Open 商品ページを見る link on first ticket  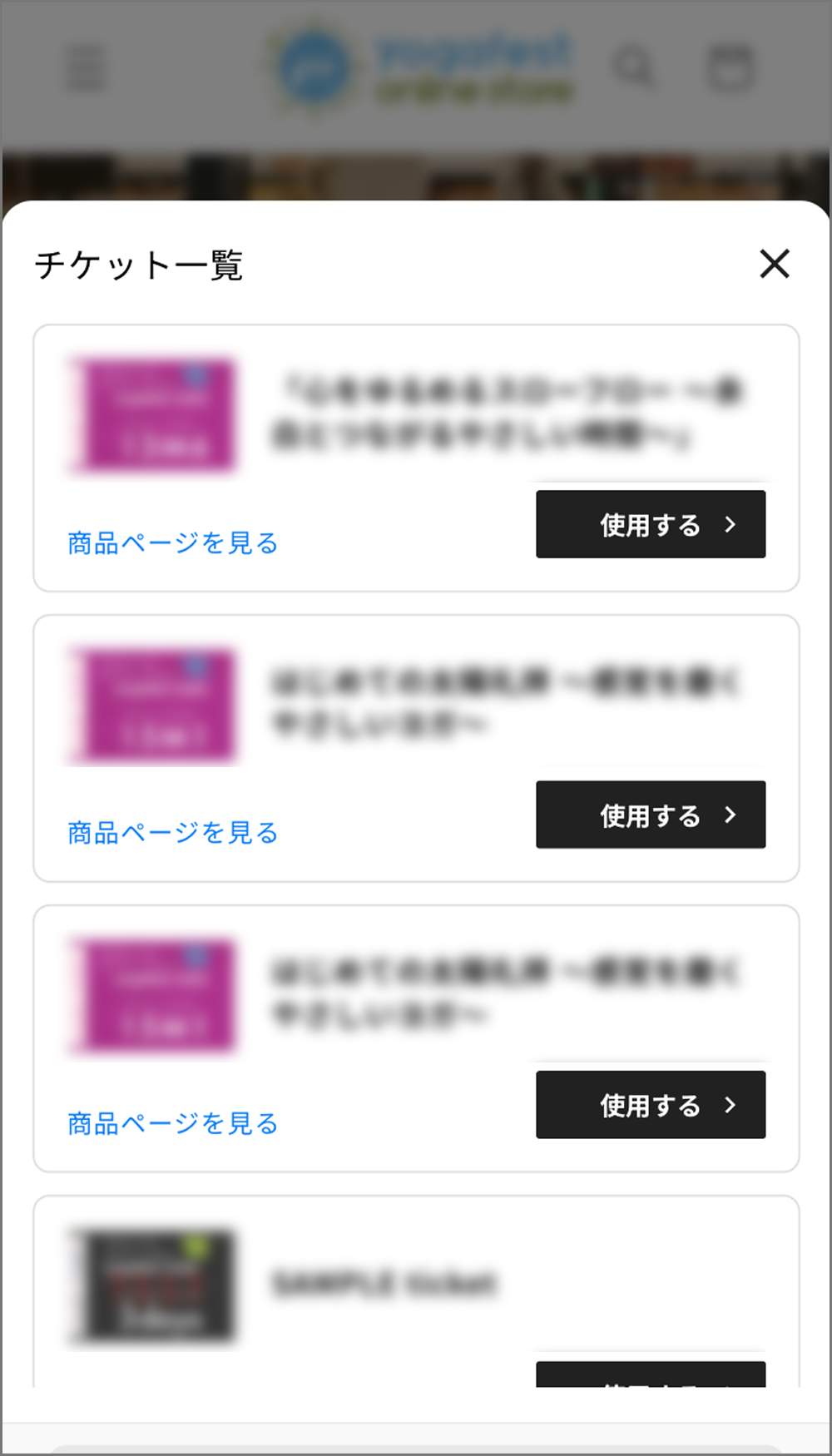(172, 543)
